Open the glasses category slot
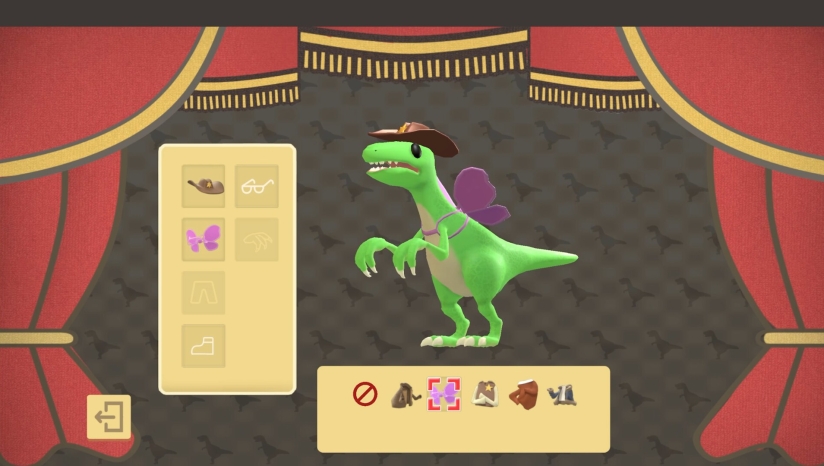This screenshot has width=824, height=466. tap(257, 186)
